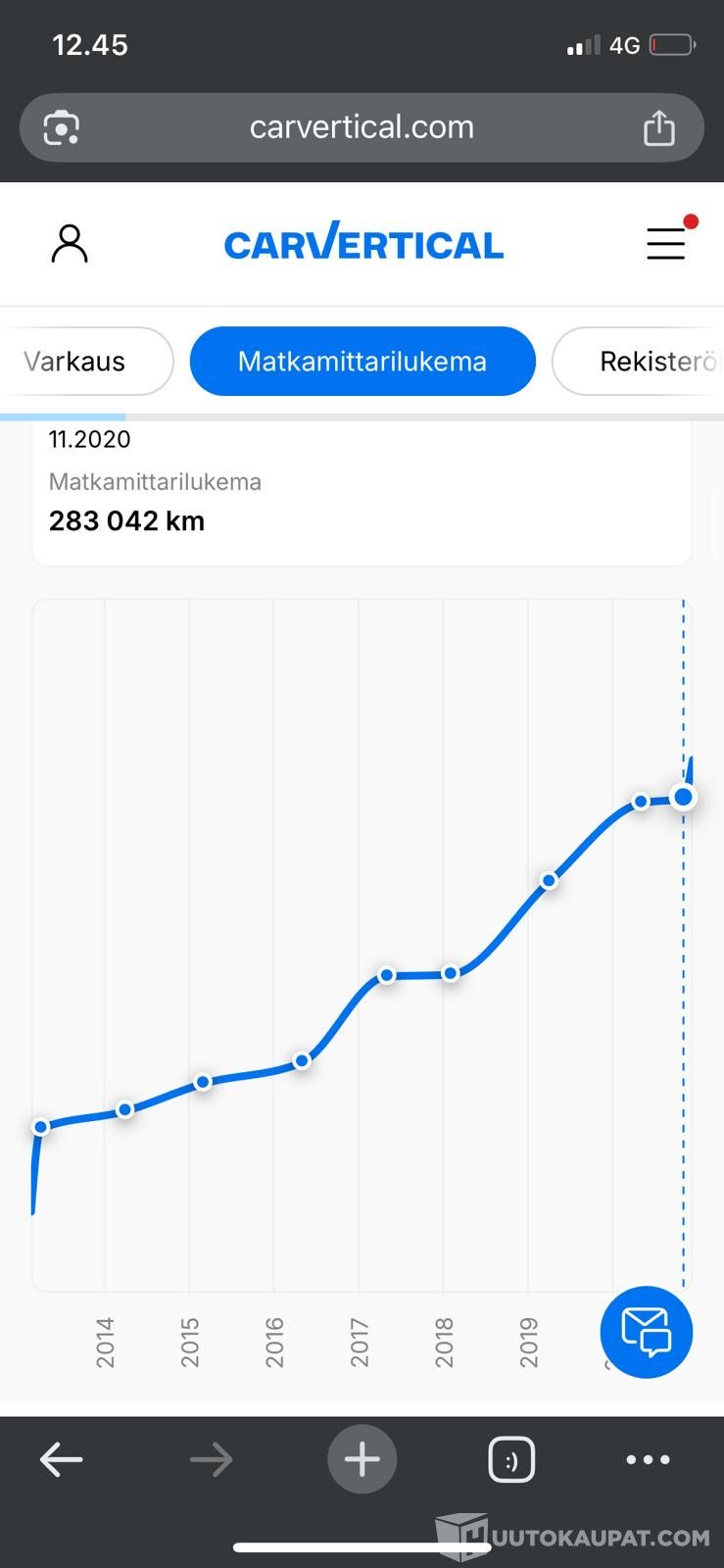Open the camera search icon in address bar
The image size is (724, 1568).
pyautogui.click(x=62, y=127)
